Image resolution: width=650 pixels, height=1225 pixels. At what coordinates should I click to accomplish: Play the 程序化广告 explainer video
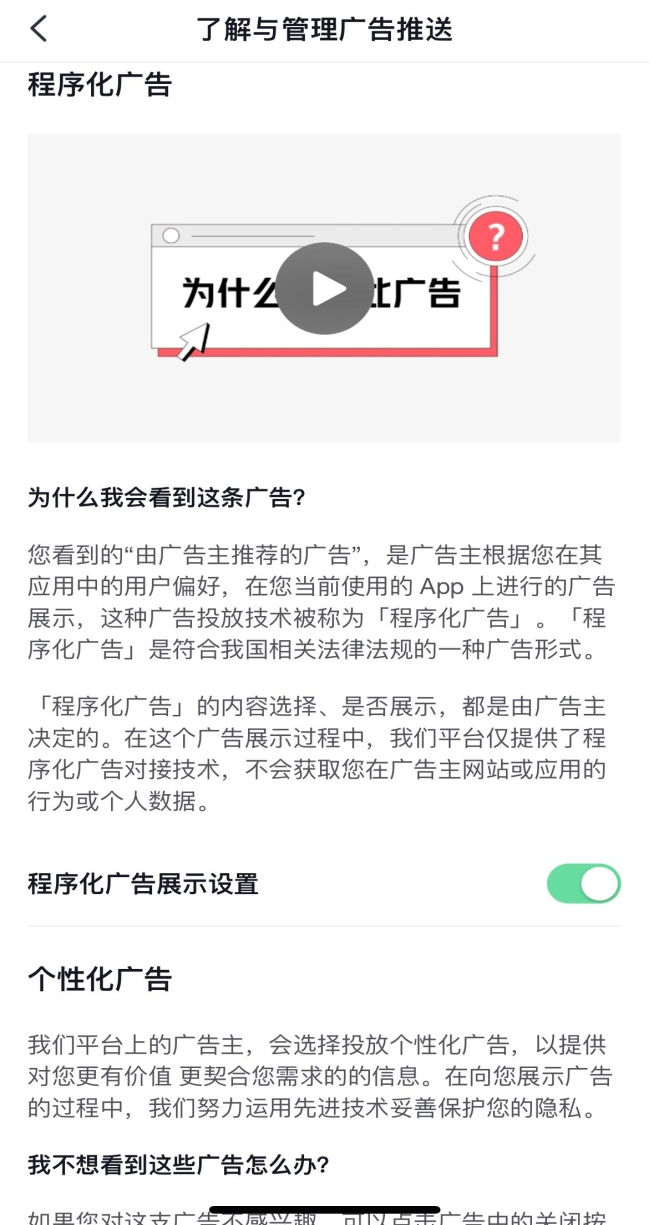[325, 289]
